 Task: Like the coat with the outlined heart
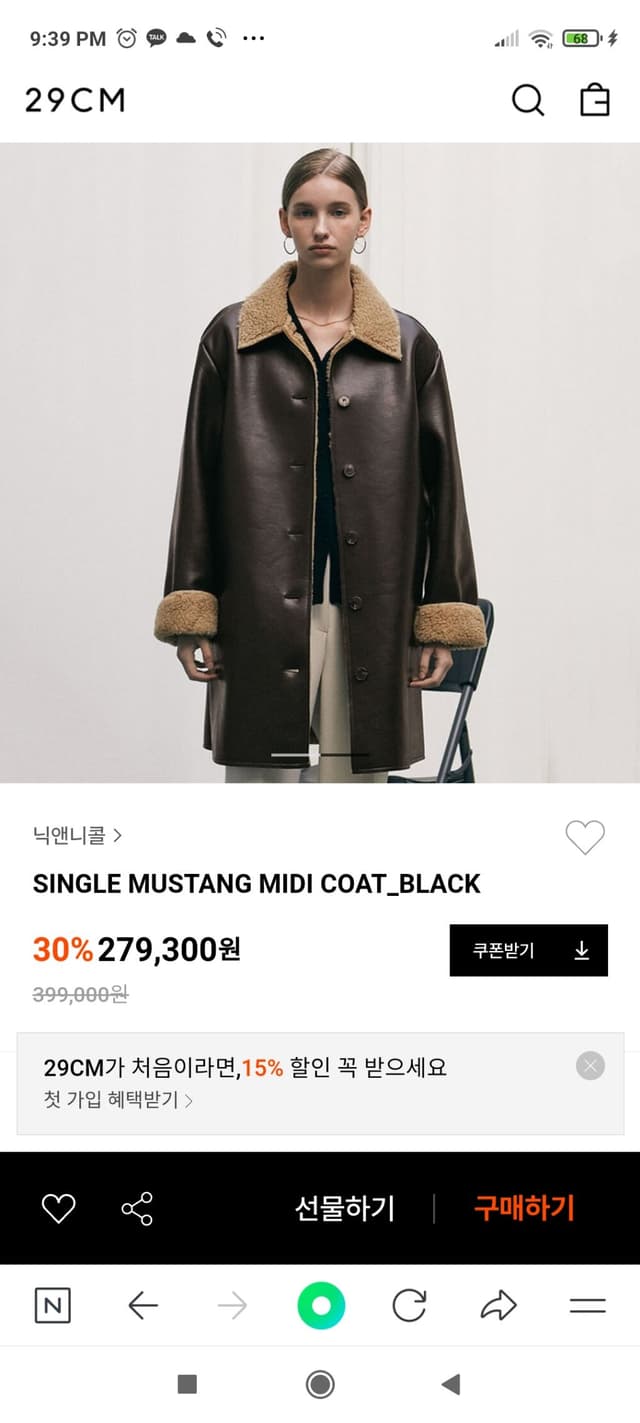pyautogui.click(x=585, y=837)
